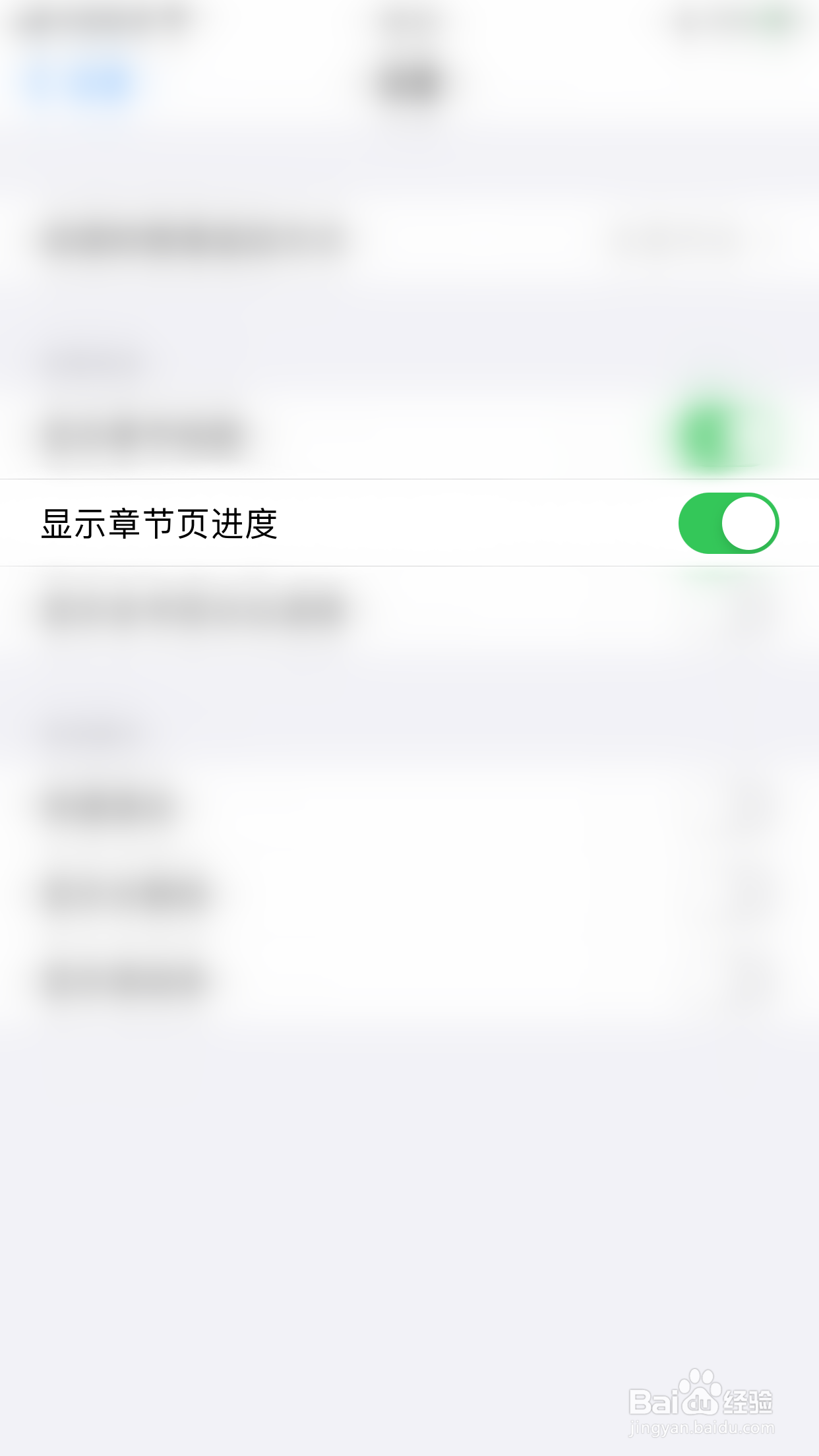The height and width of the screenshot is (1456, 819).
Task: Click the value control on the topmost setting row
Action: point(679,239)
